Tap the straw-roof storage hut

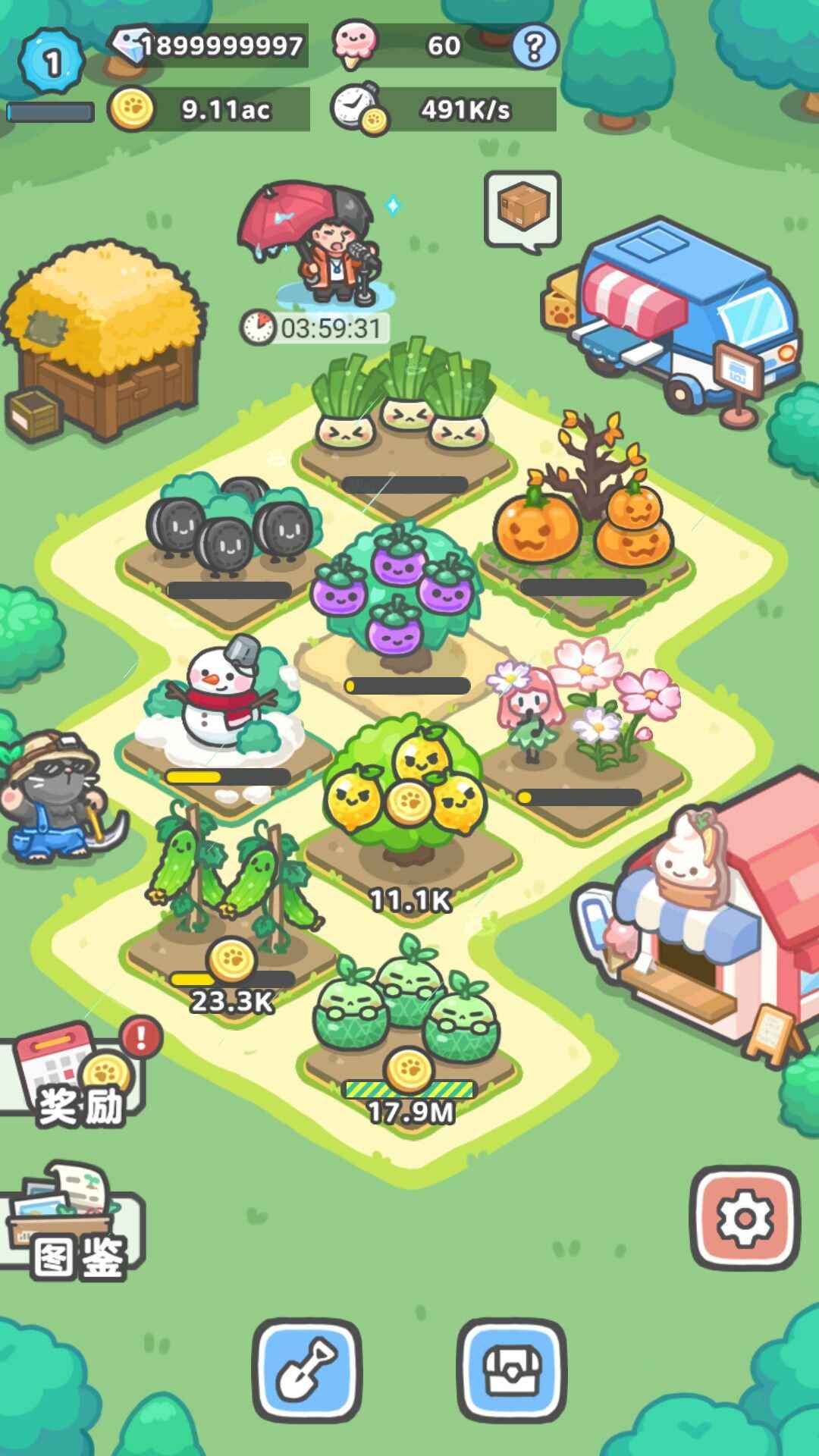pos(102,341)
